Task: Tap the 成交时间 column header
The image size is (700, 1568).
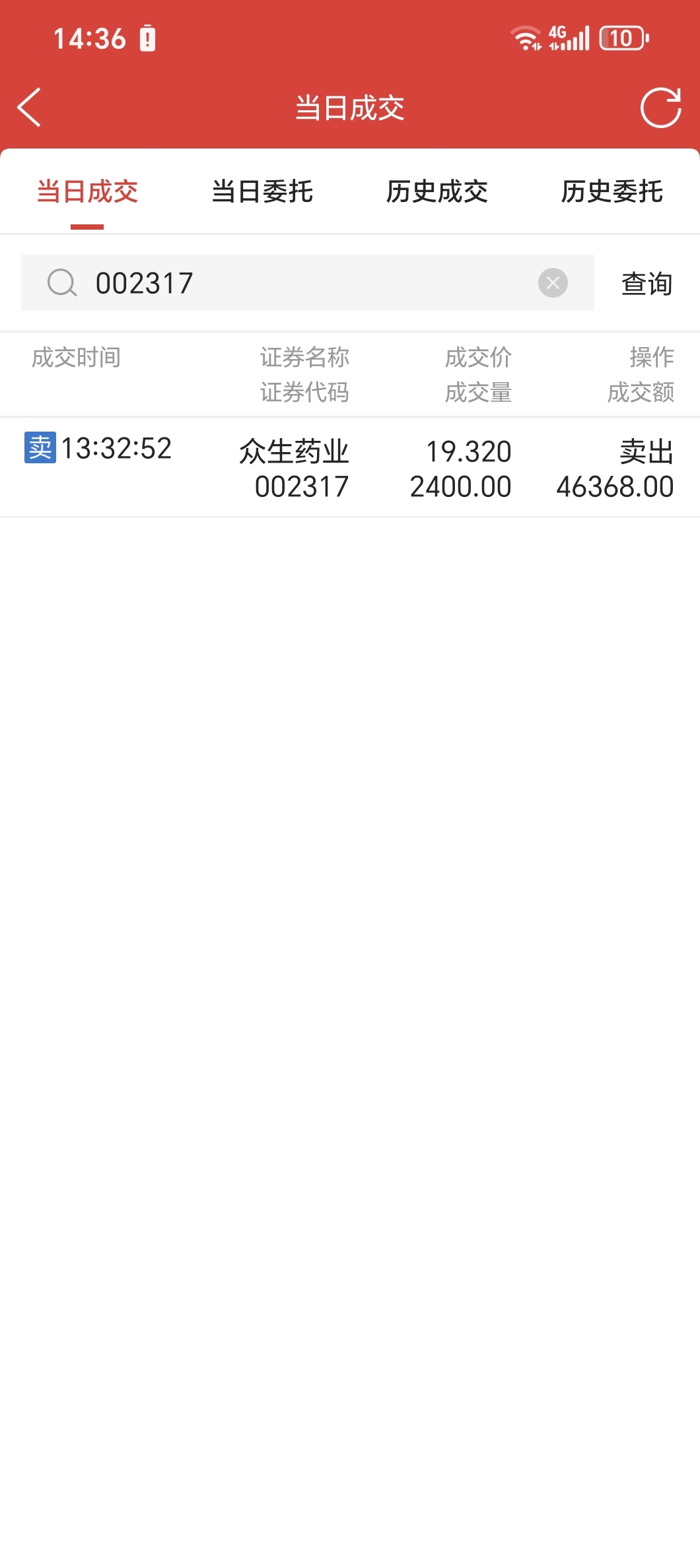Action: tap(75, 357)
